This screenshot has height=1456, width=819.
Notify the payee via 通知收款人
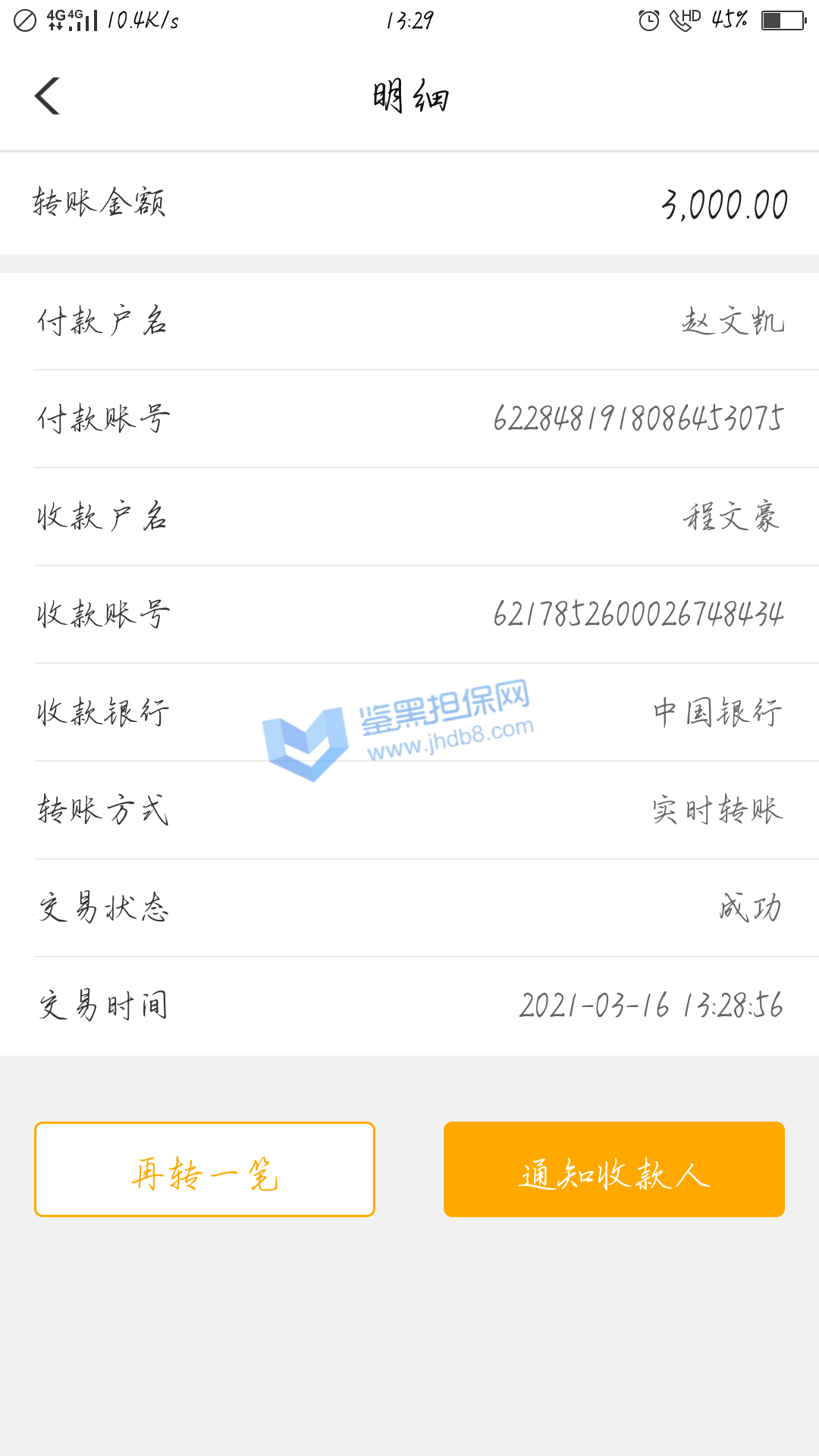[x=613, y=1169]
